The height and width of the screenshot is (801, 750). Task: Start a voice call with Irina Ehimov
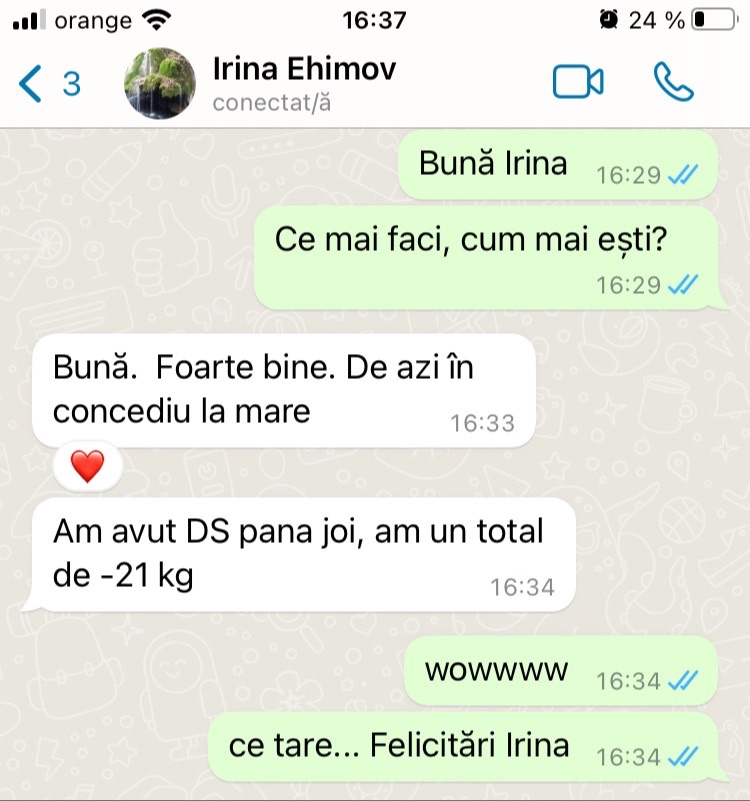tap(673, 83)
